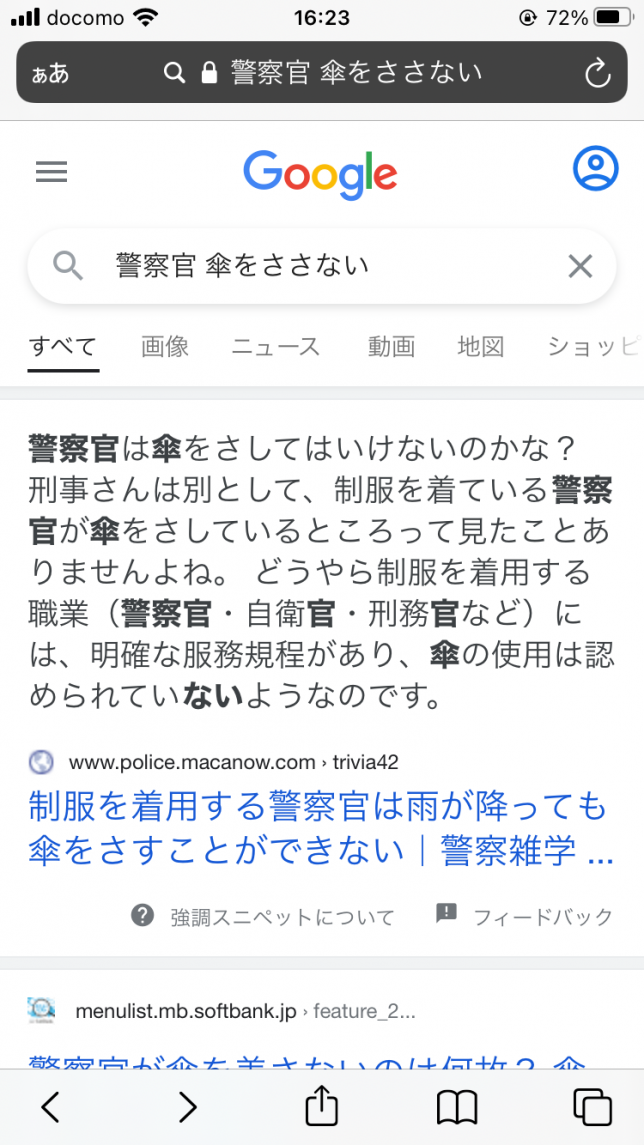
Task: Tap the Safari address bar URL
Action: pos(340,73)
